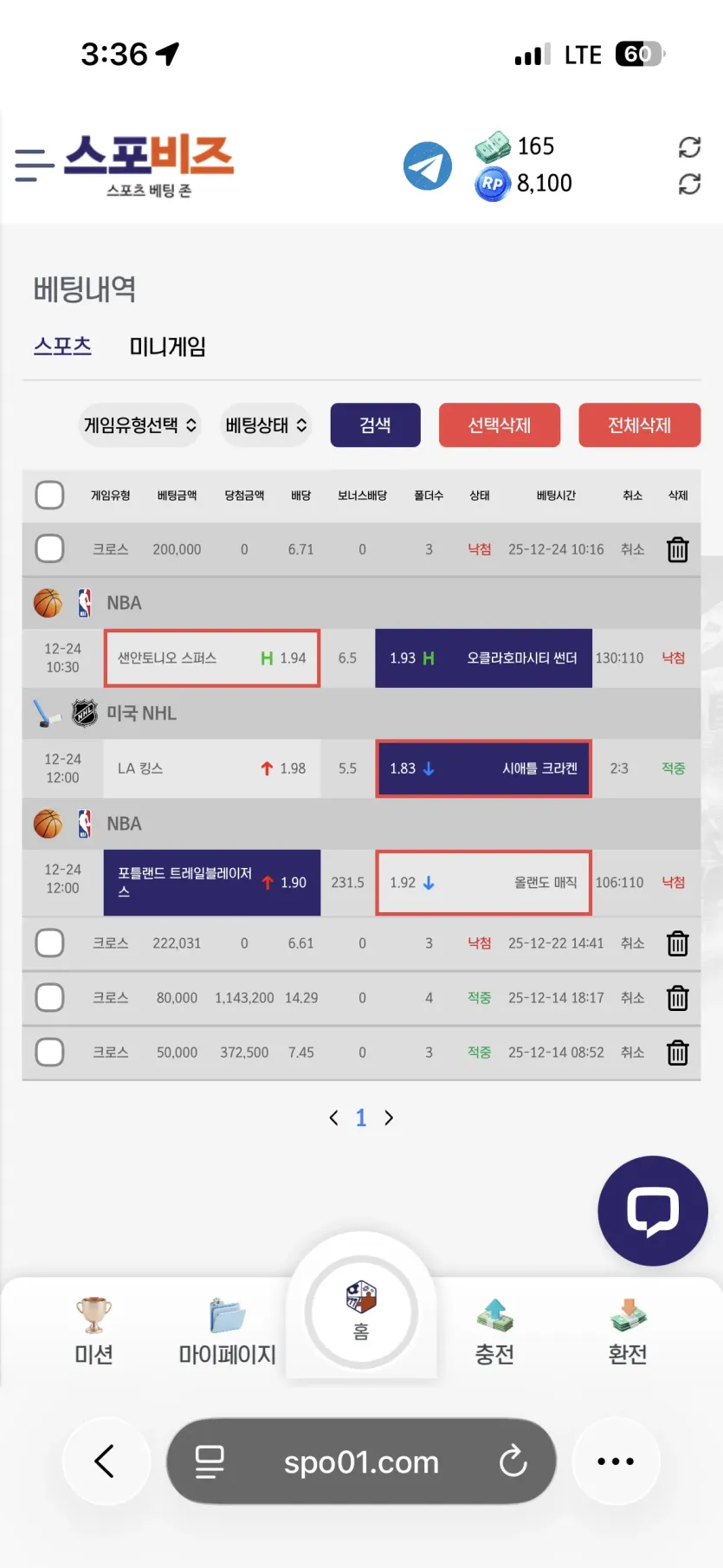This screenshot has height=1568, width=723.
Task: Expand the 게임유형선택 dropdown
Action: (140, 425)
